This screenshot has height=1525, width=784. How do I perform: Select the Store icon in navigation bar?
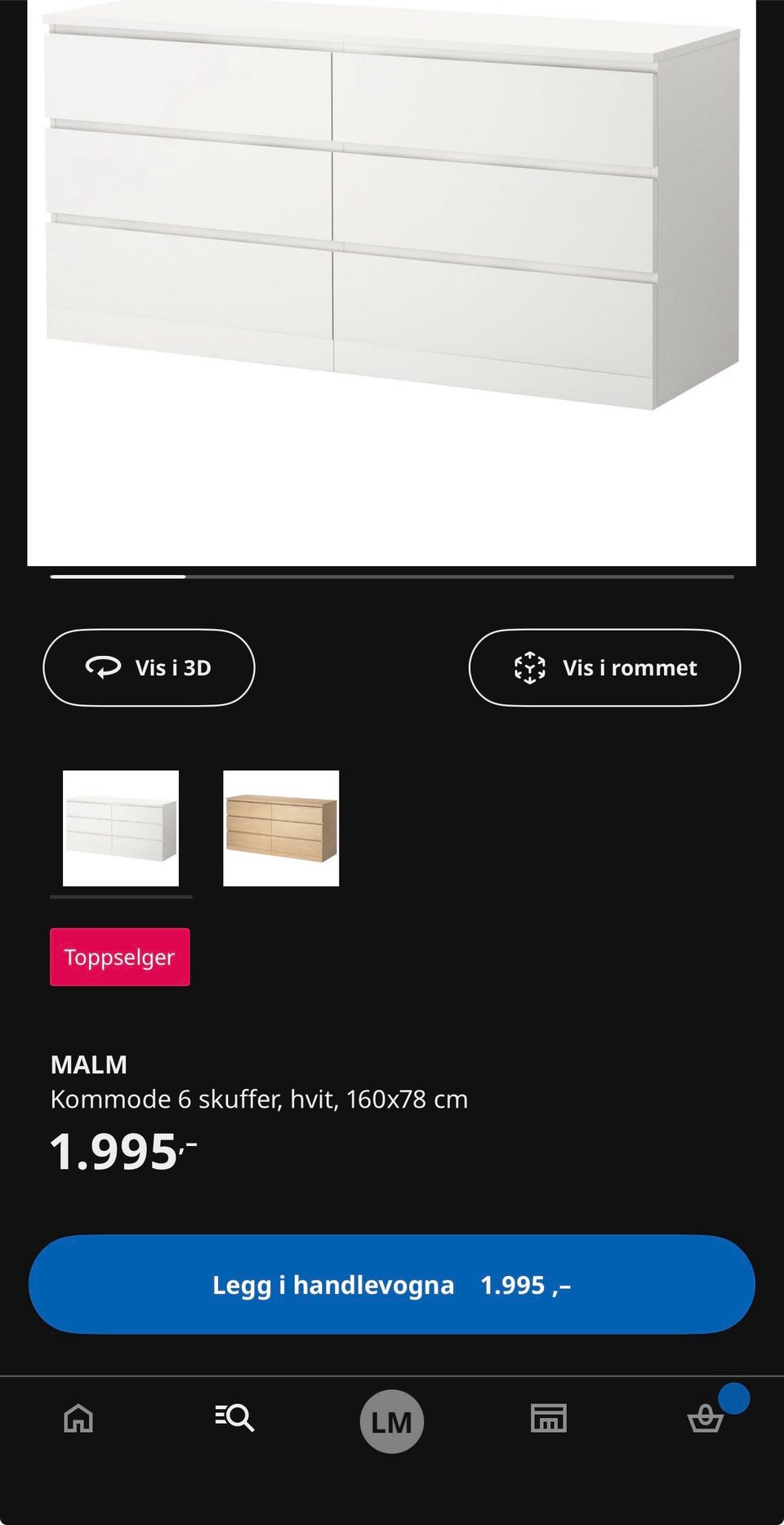coord(549,1420)
